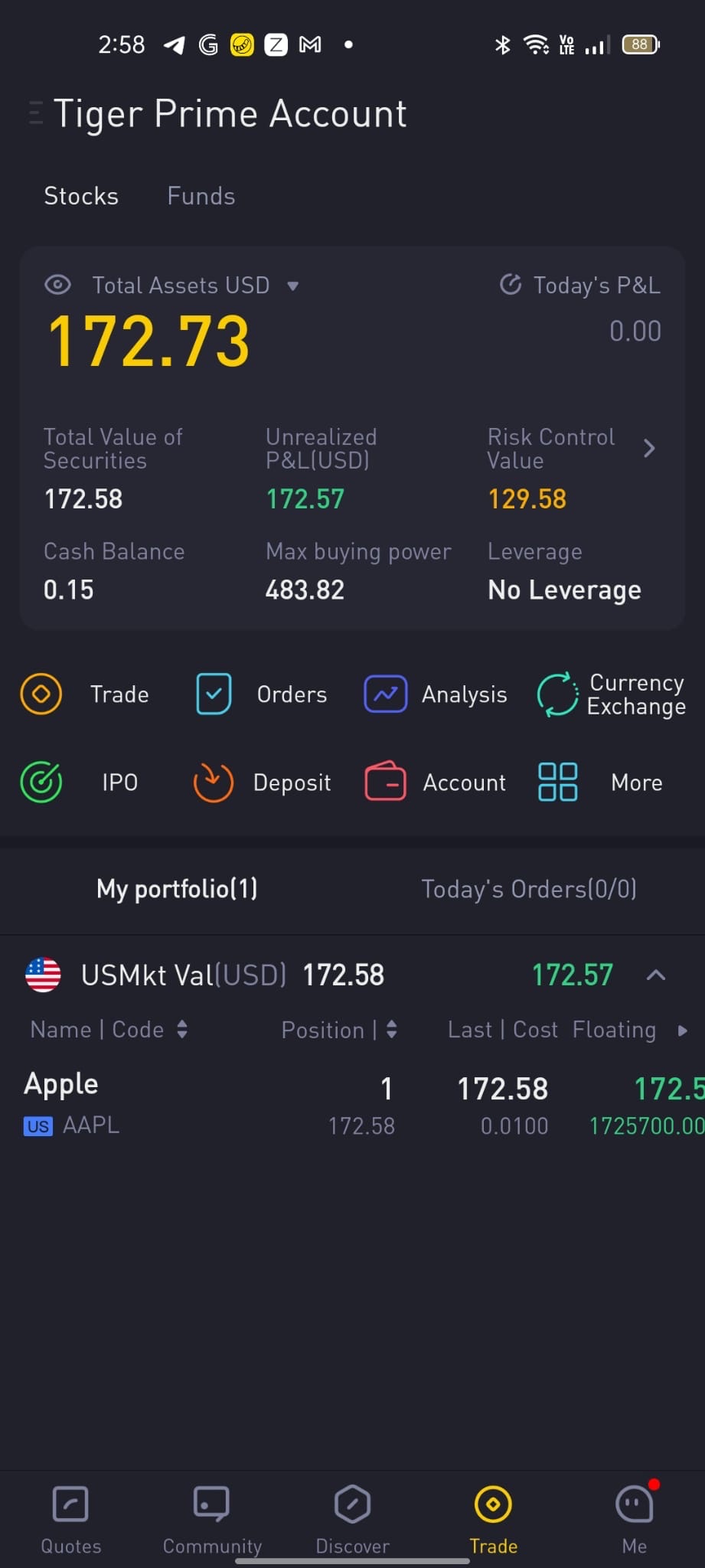
Task: Open the Account shortcut
Action: click(435, 782)
